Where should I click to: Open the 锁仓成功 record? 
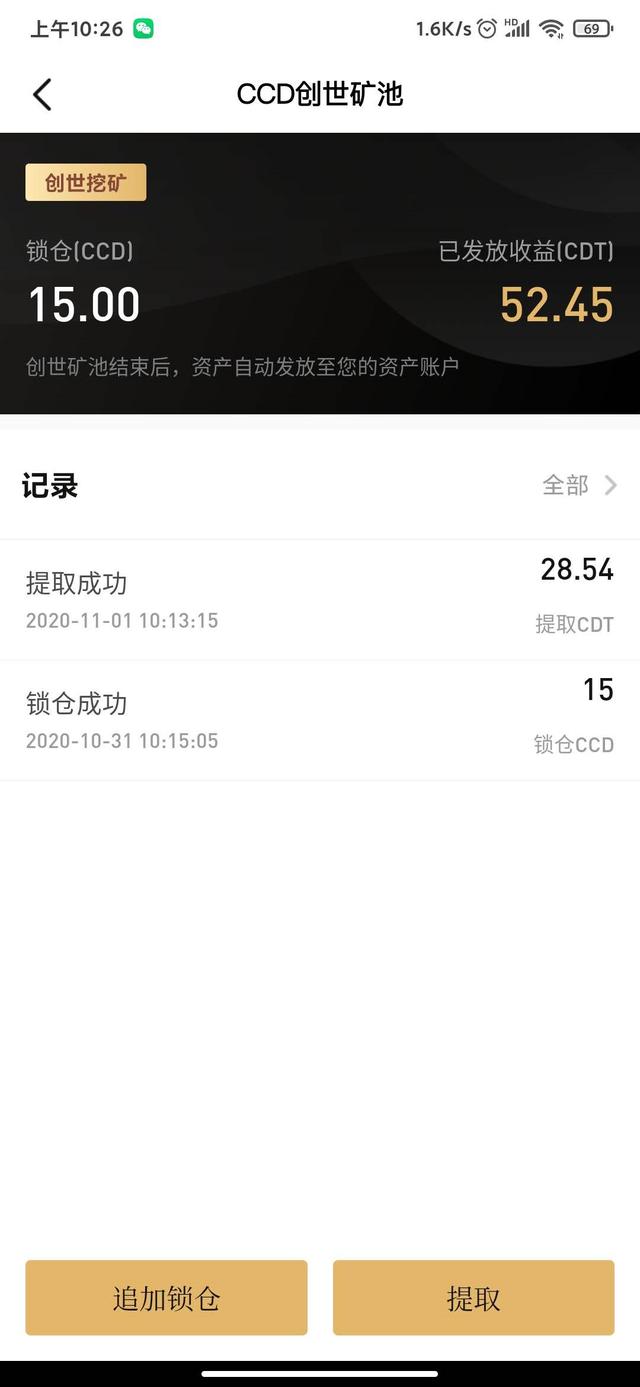(x=320, y=721)
